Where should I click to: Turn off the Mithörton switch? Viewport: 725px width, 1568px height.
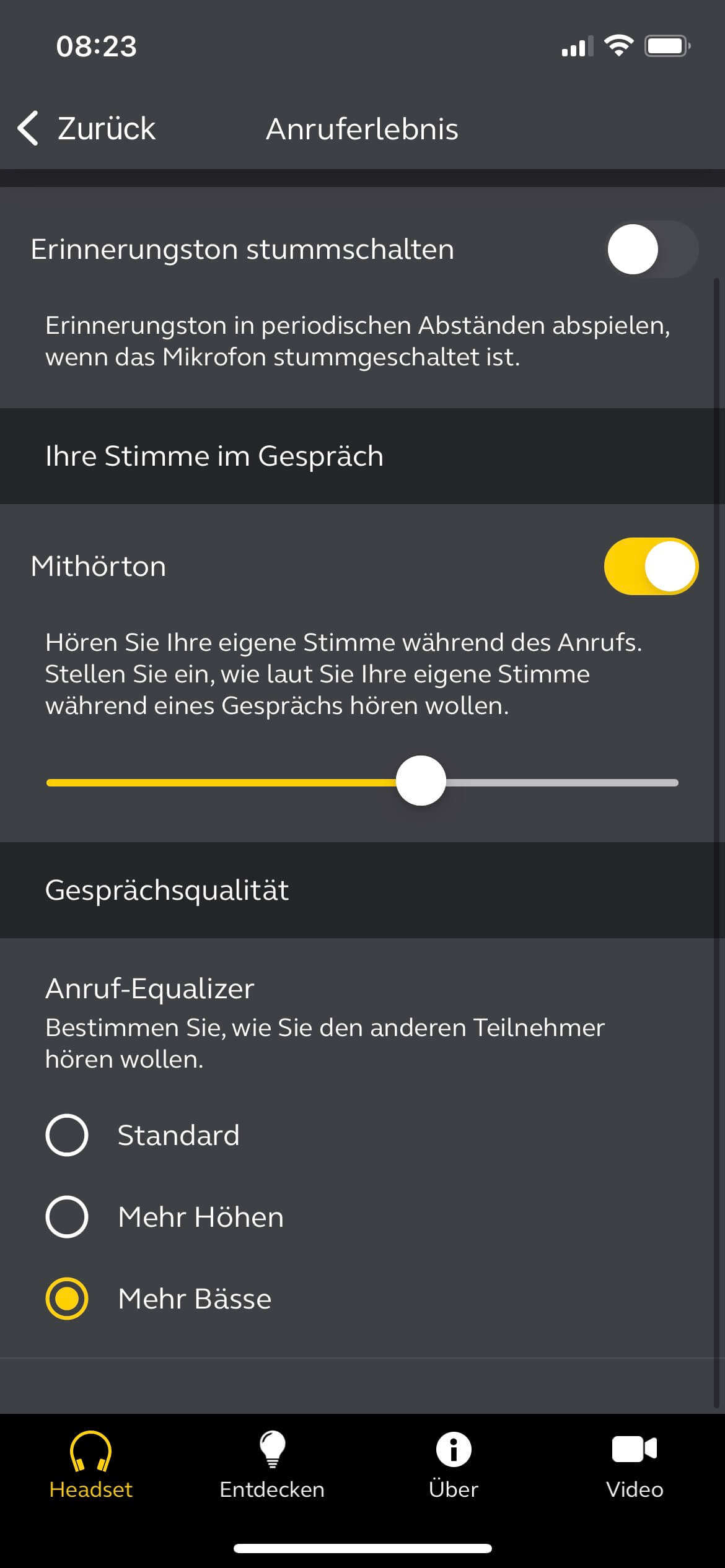[x=651, y=567]
